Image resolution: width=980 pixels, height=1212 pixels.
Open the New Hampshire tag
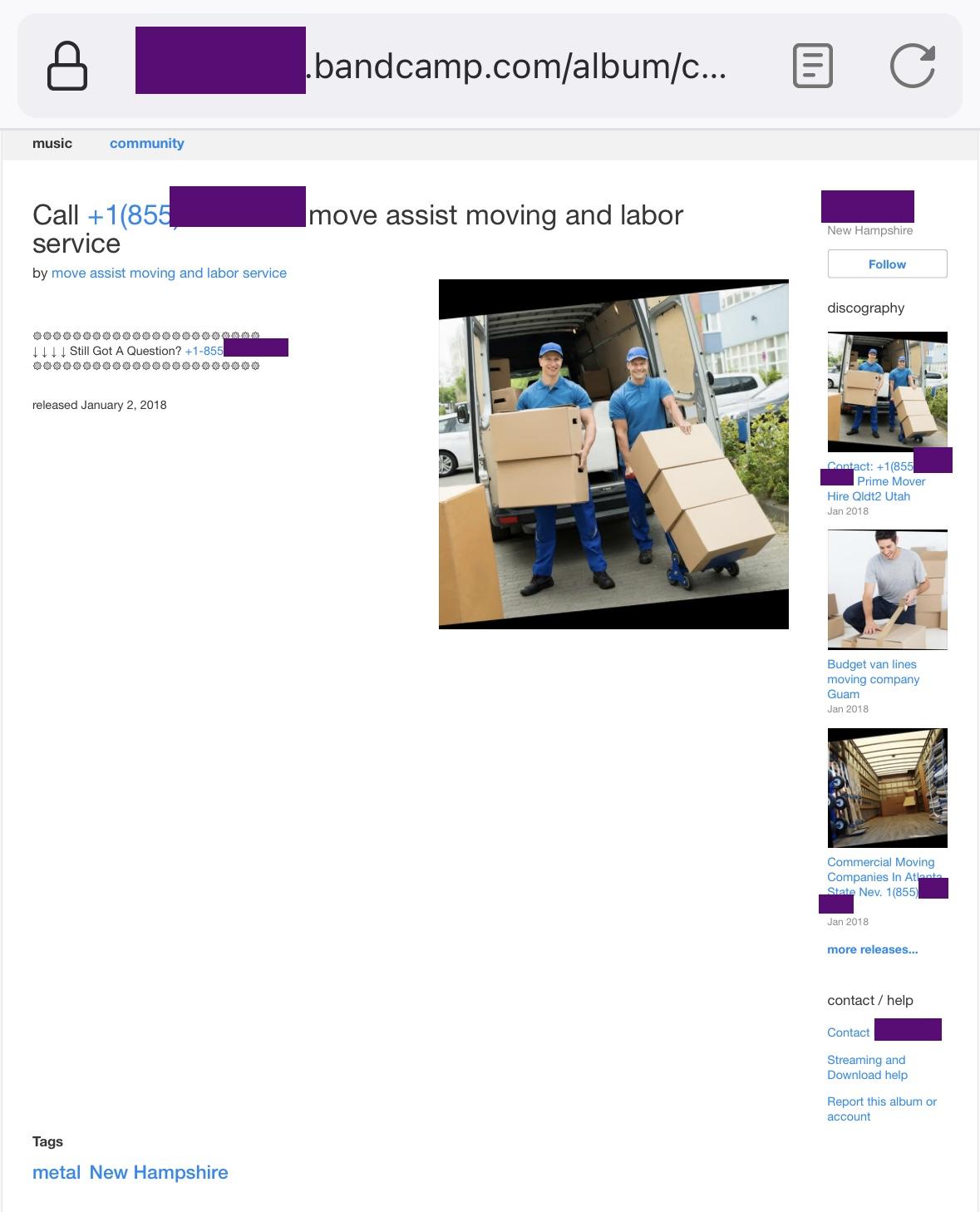[159, 1172]
